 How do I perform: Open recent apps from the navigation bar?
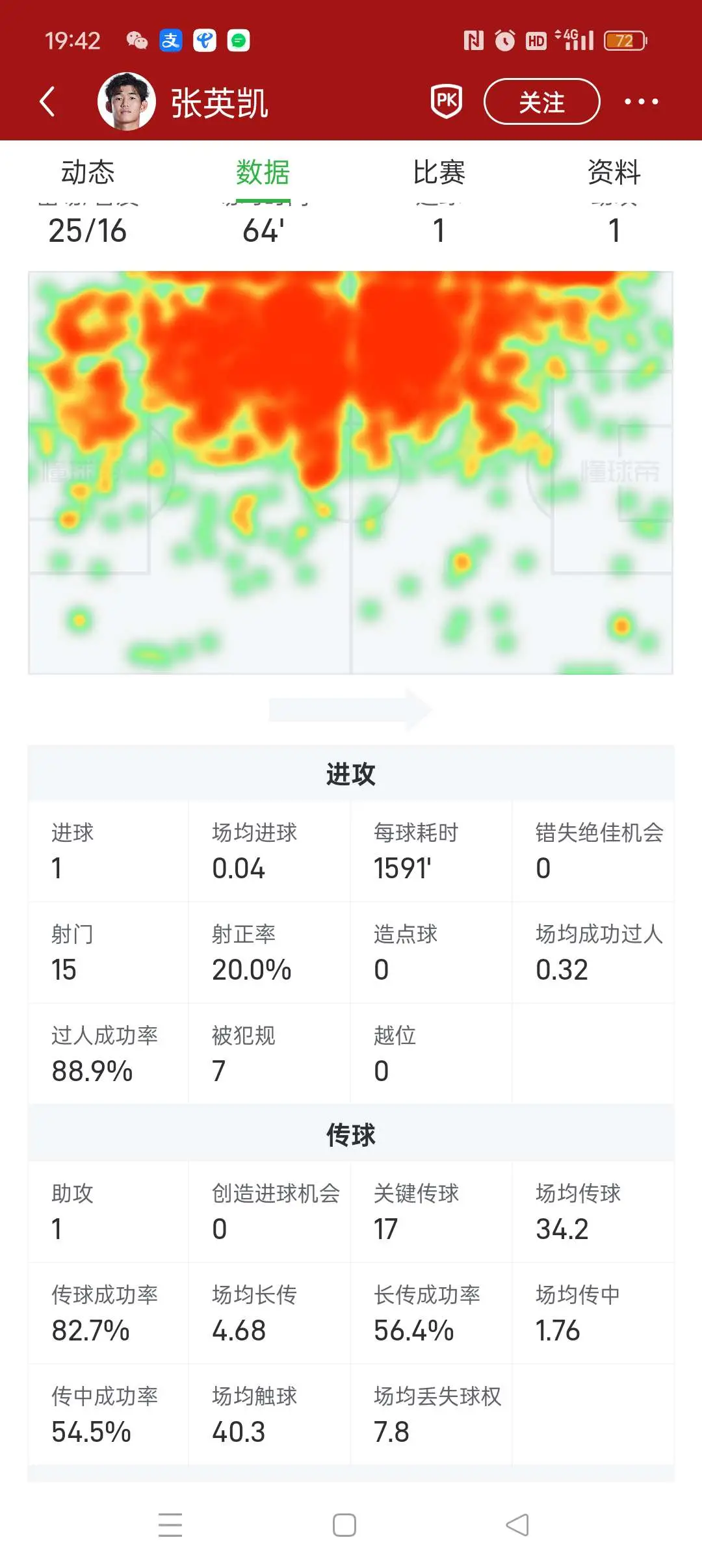[170, 1524]
